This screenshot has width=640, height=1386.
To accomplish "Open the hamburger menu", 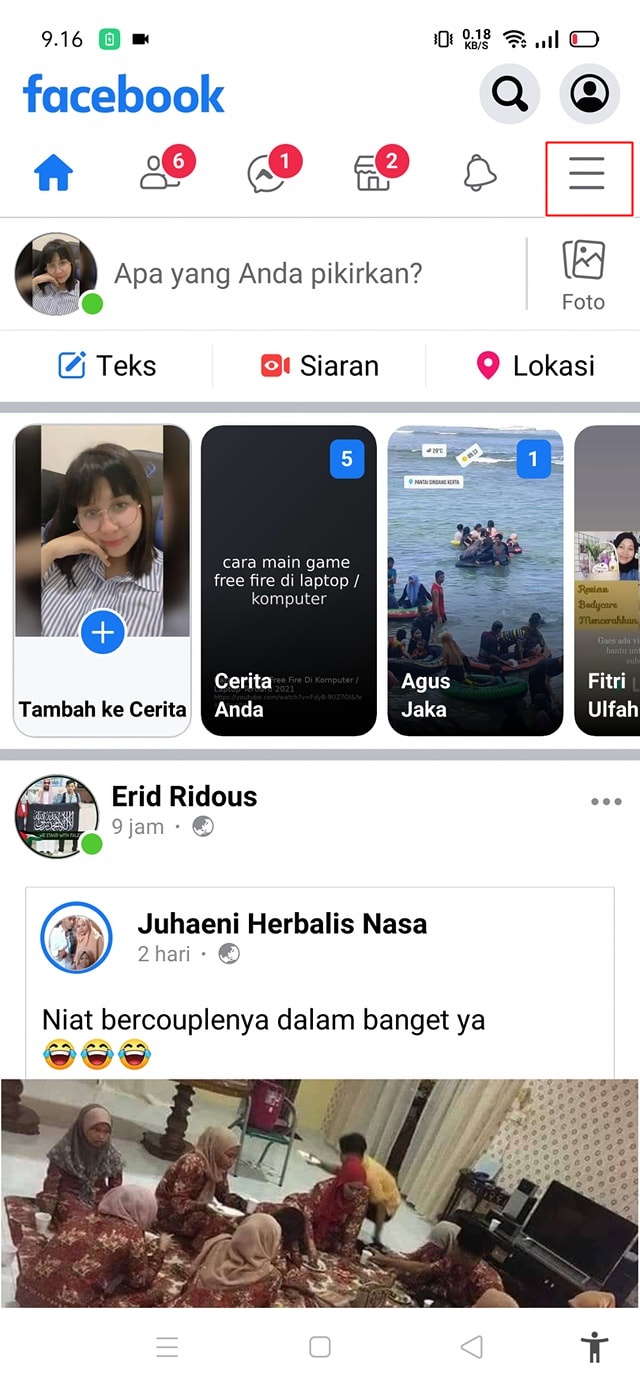I will click(588, 174).
